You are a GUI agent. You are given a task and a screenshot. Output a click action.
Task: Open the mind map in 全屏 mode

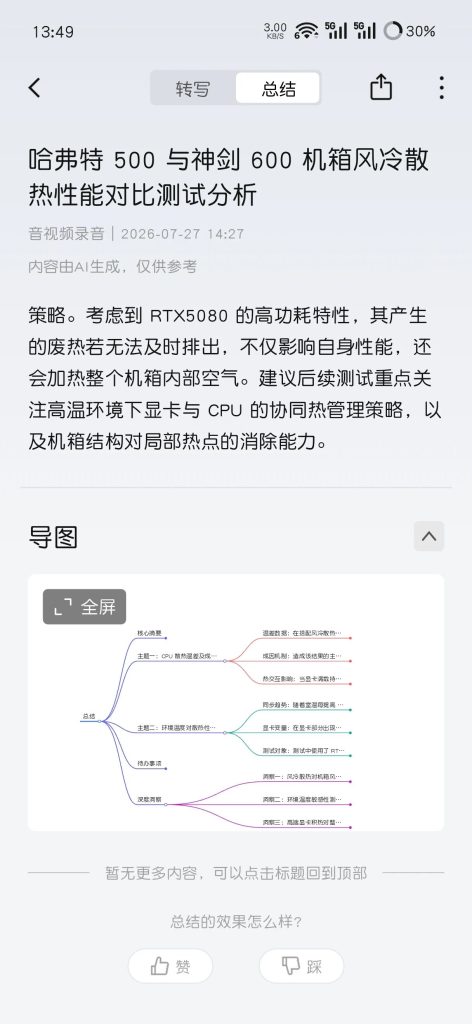pyautogui.click(x=84, y=607)
